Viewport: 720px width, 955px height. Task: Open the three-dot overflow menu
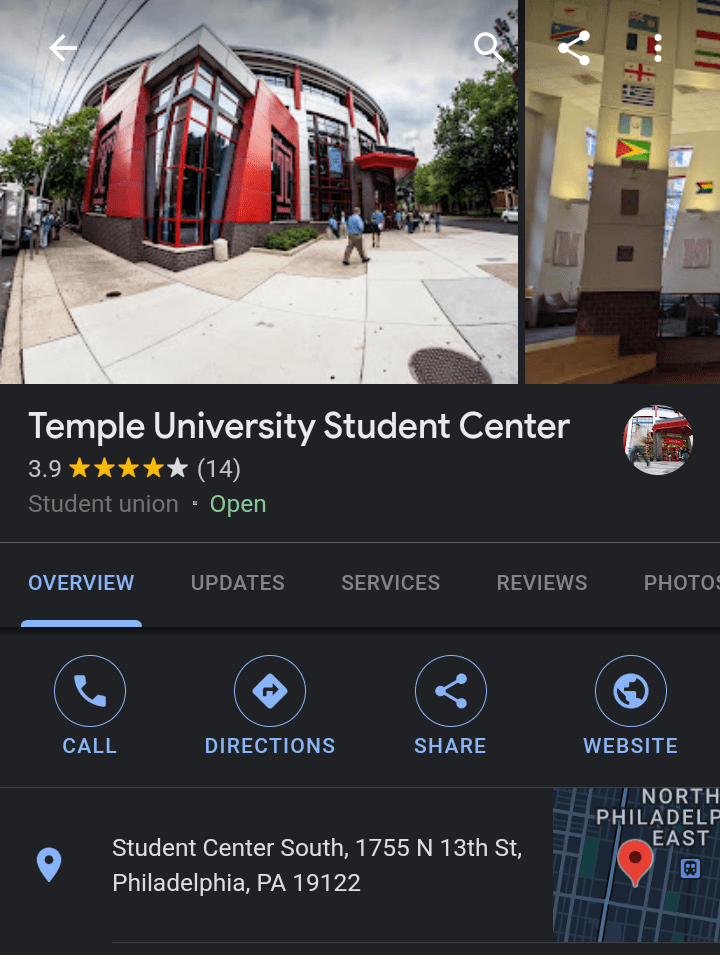(x=657, y=47)
